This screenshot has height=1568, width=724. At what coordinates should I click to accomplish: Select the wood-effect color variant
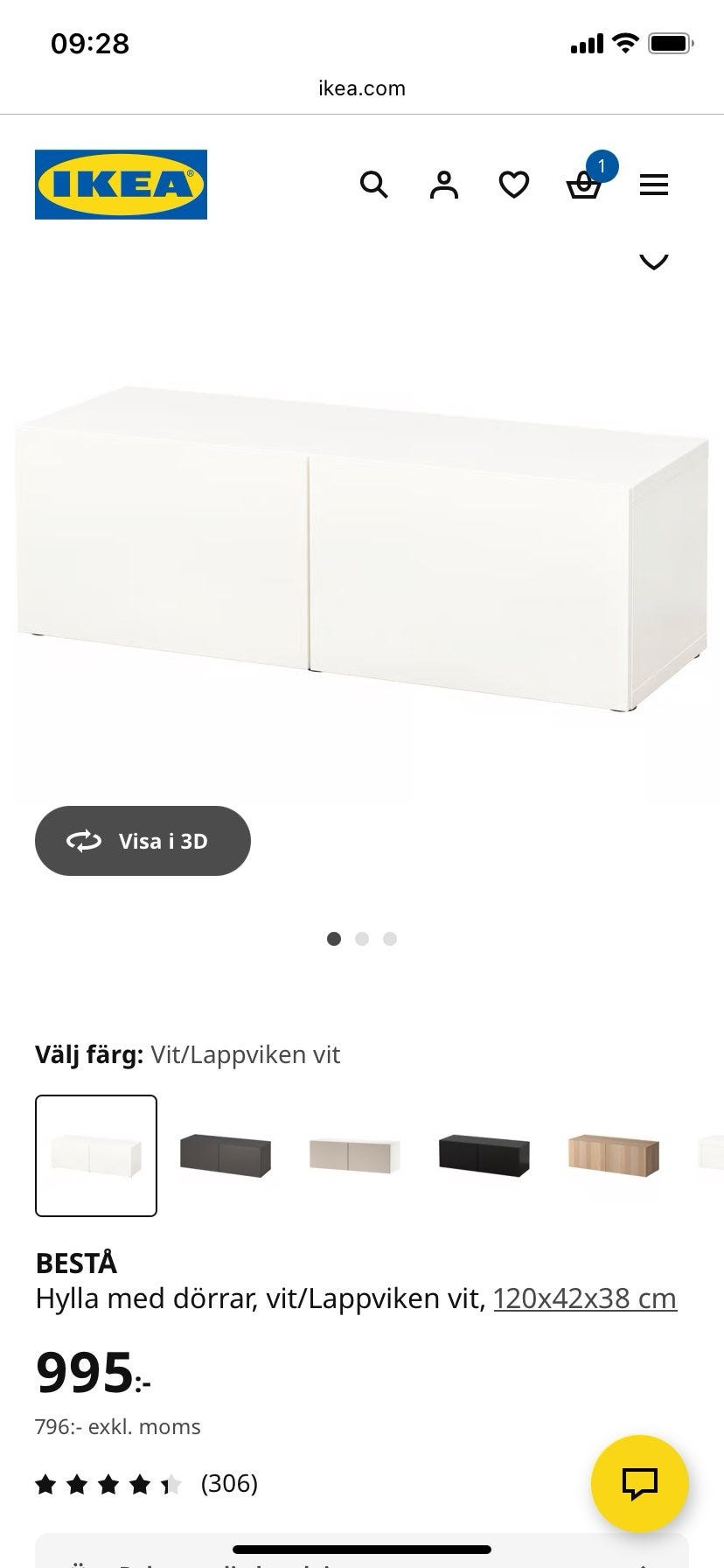tap(610, 1155)
